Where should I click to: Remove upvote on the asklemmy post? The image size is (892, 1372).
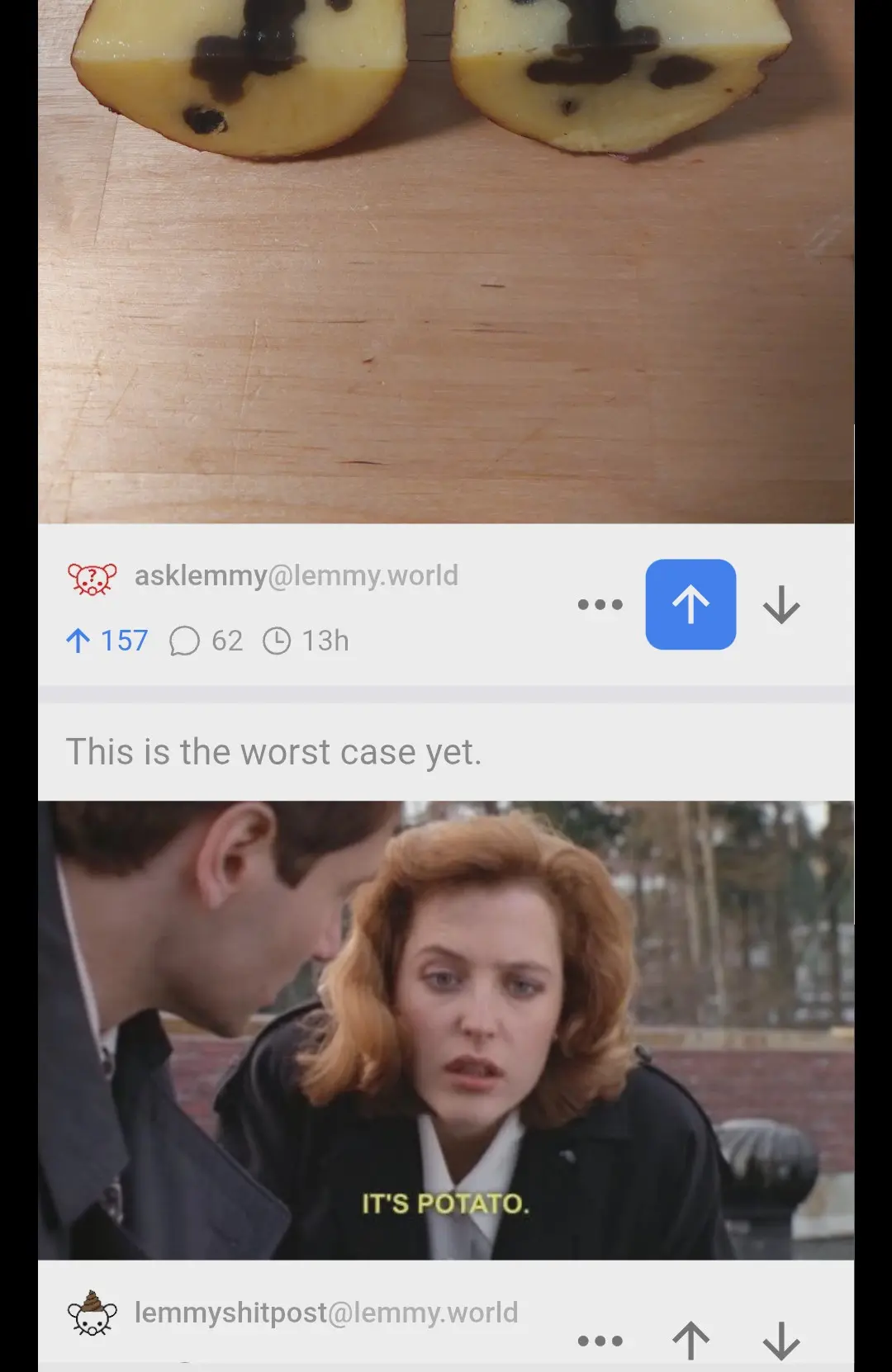click(x=690, y=604)
